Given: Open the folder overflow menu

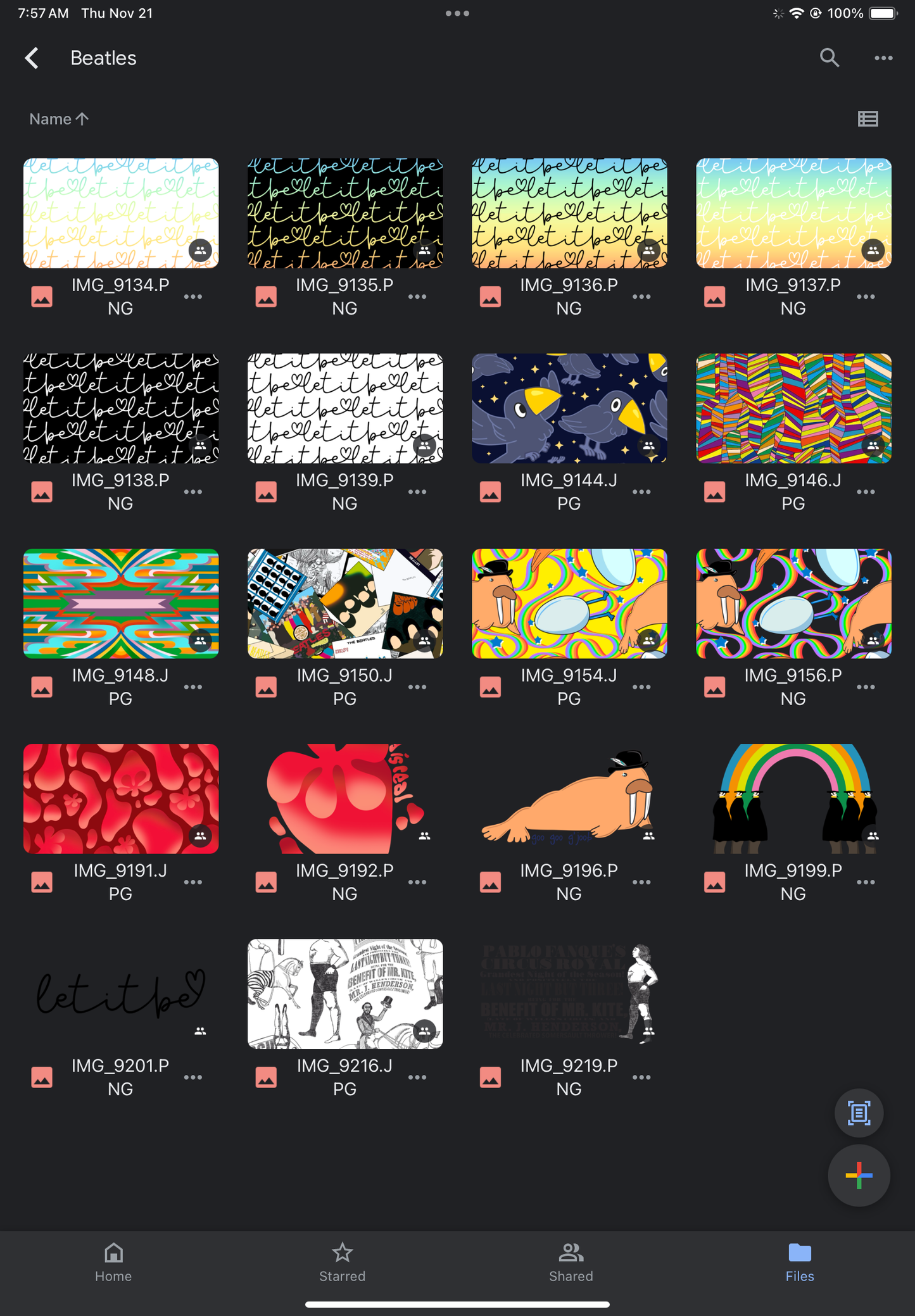Looking at the screenshot, I should coord(883,58).
